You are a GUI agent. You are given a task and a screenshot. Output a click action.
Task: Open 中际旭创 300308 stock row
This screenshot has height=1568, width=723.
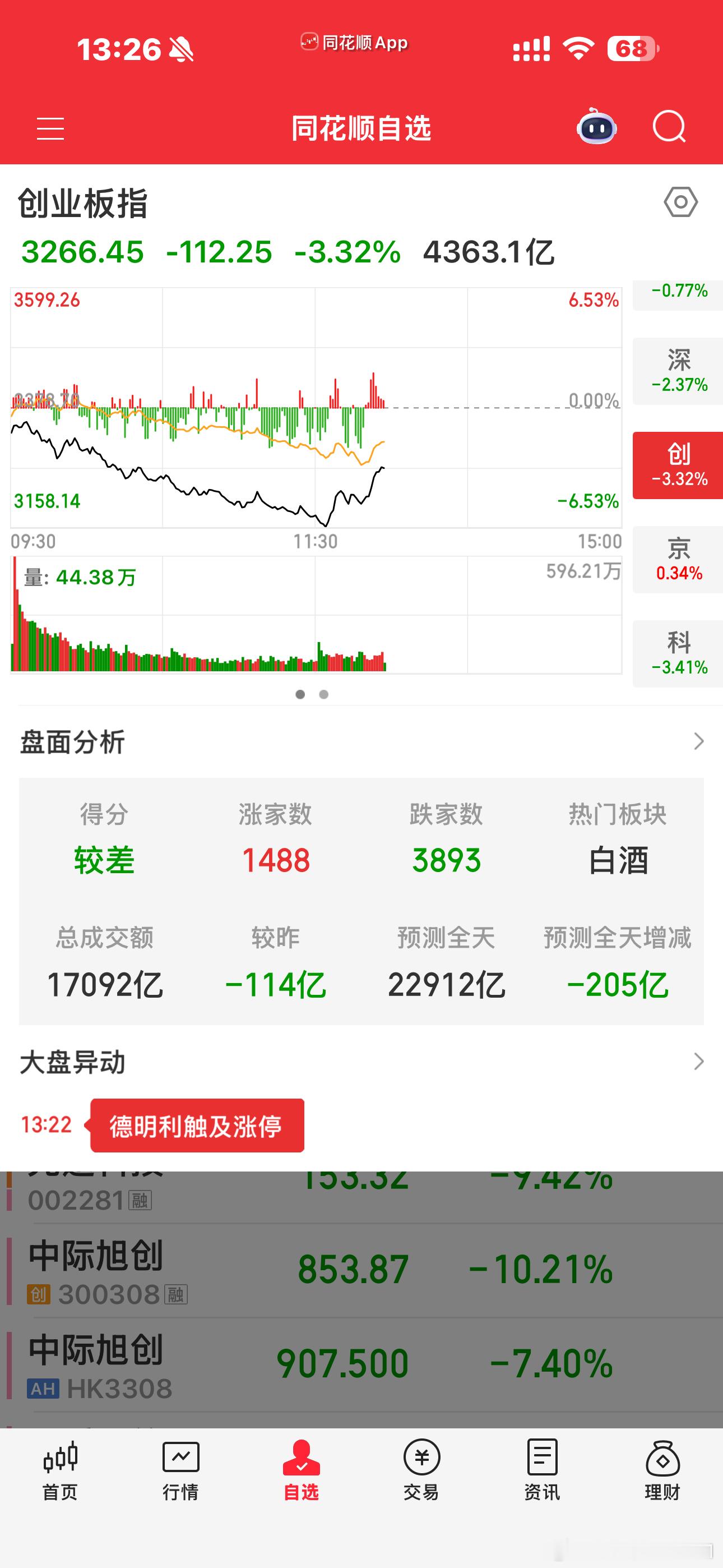361,1271
